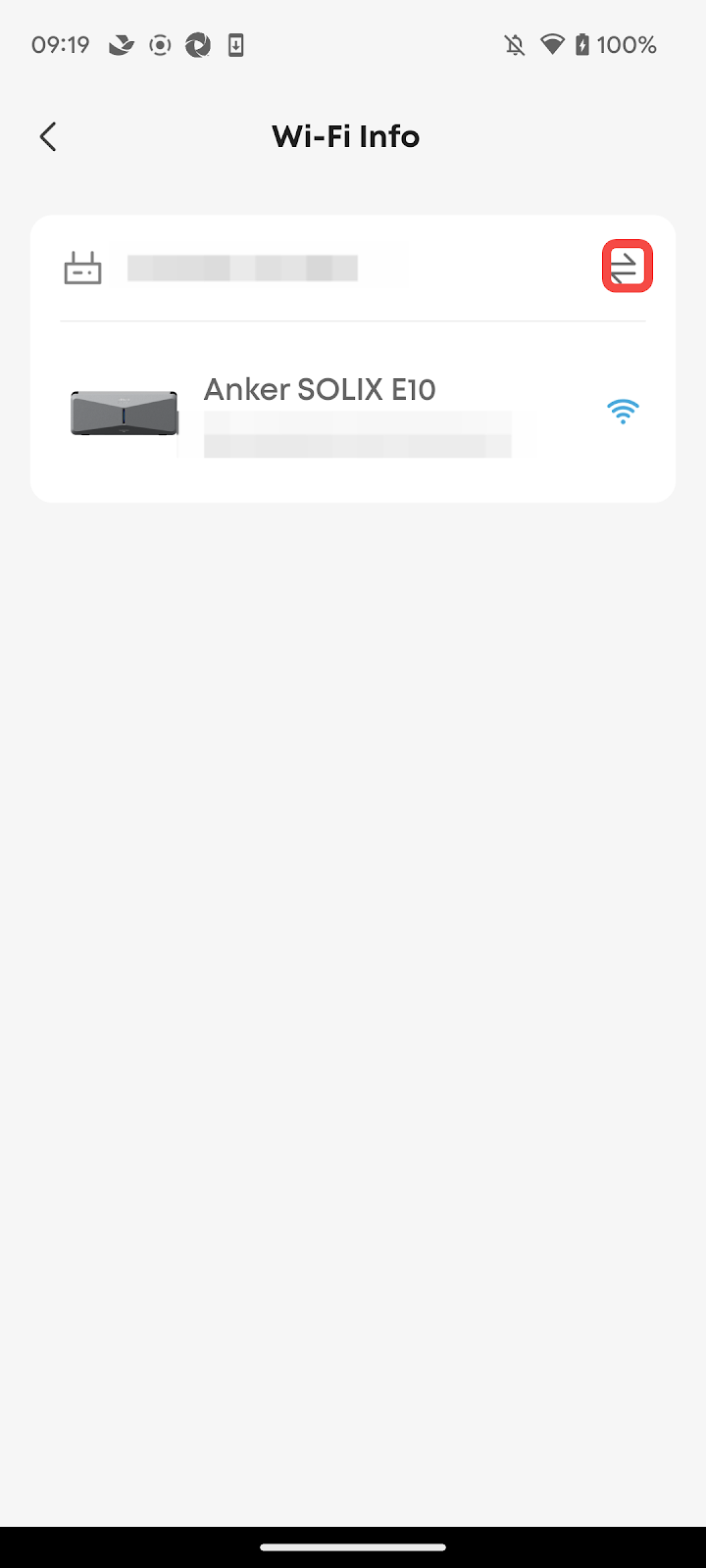The width and height of the screenshot is (706, 1568).
Task: Open the Anker SOLIX E10 device row
Action: 353,413
